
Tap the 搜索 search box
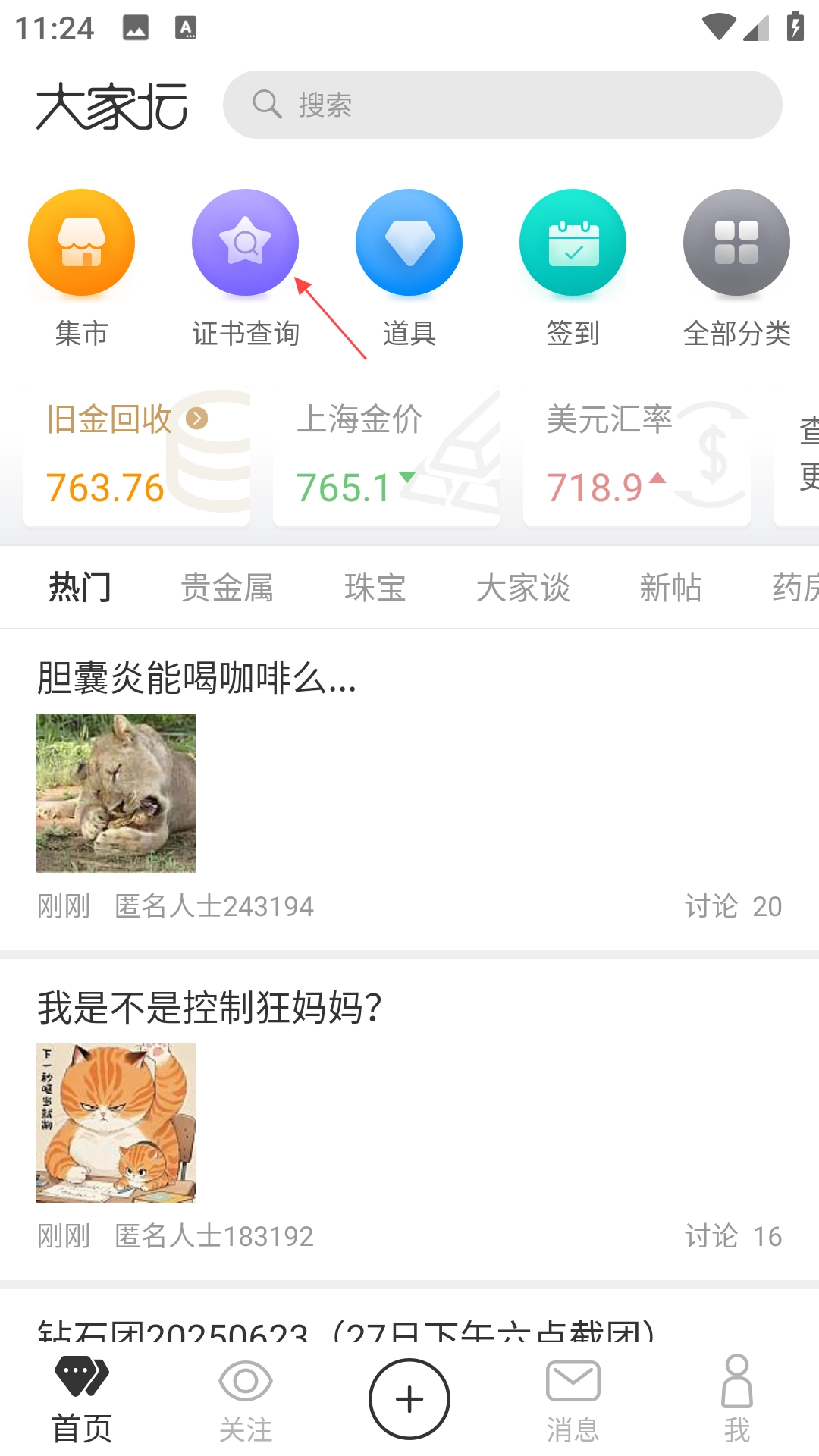502,105
